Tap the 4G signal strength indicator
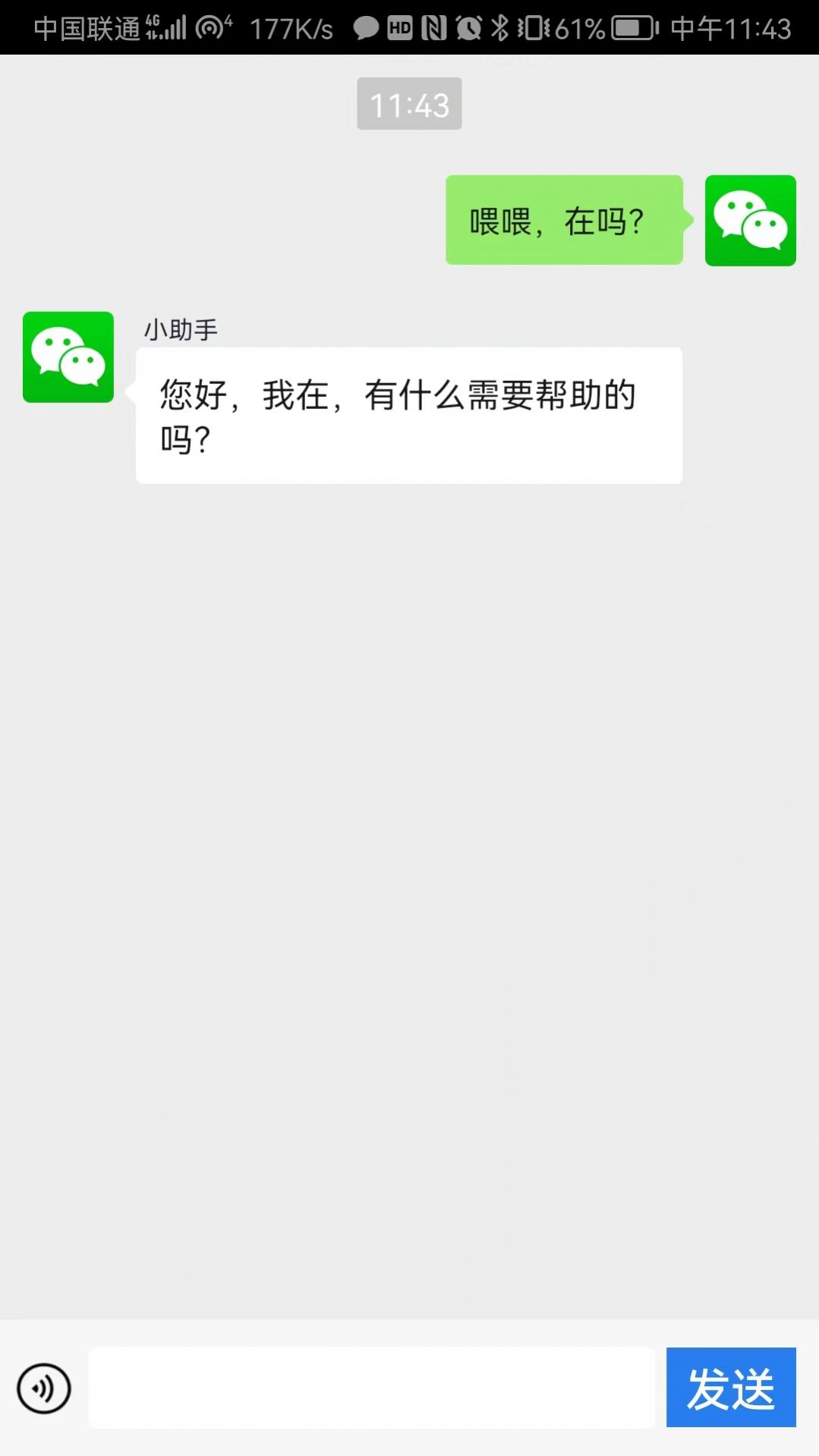Screen dimensions: 819x1456 (x=163, y=29)
